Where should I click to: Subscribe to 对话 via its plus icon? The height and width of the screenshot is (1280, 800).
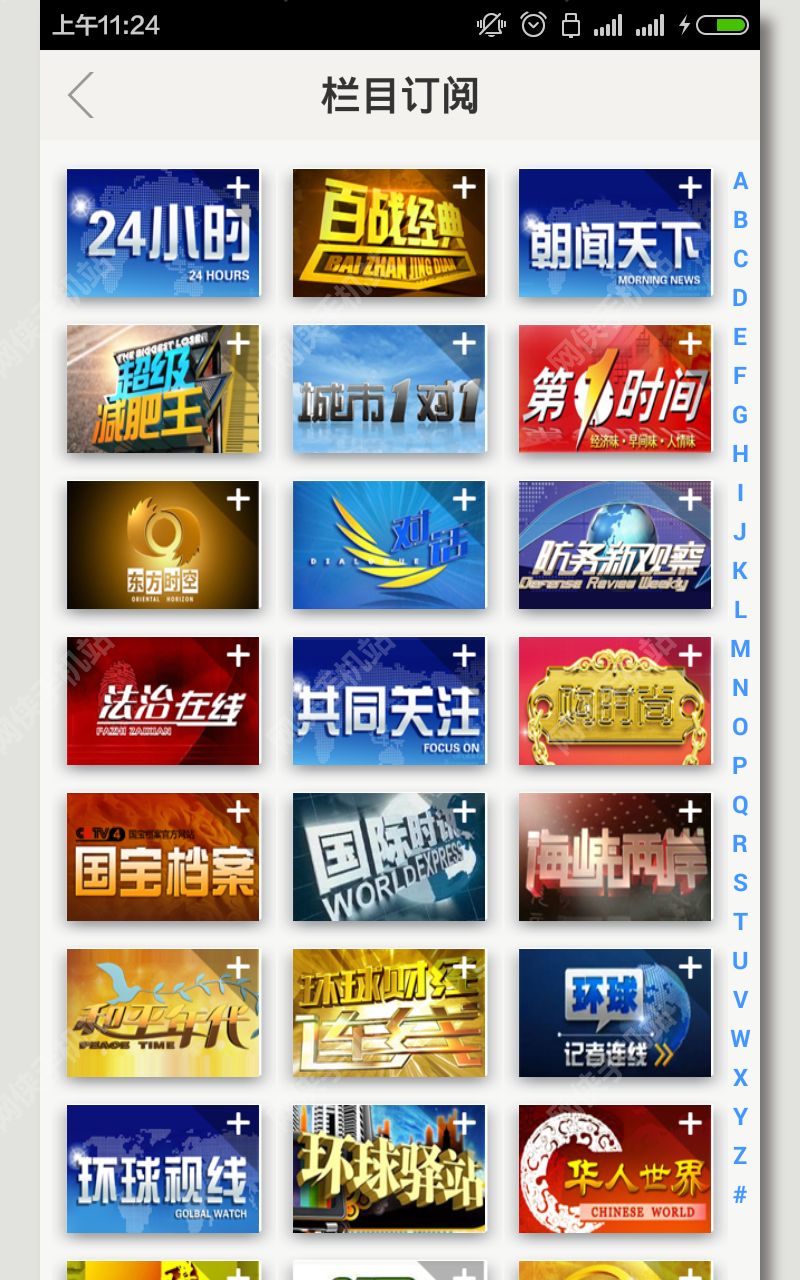coord(464,500)
